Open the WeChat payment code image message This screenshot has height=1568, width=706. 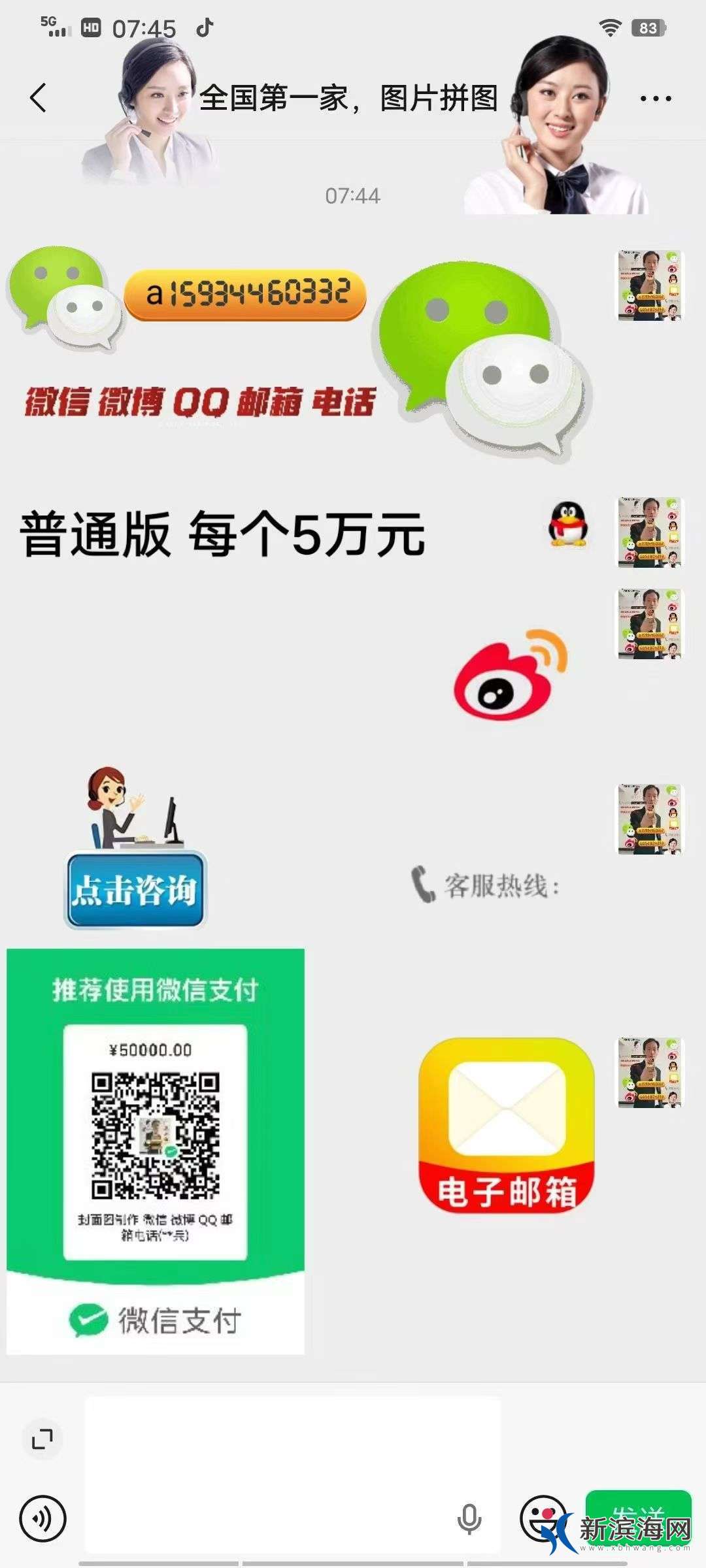pyautogui.click(x=156, y=1150)
